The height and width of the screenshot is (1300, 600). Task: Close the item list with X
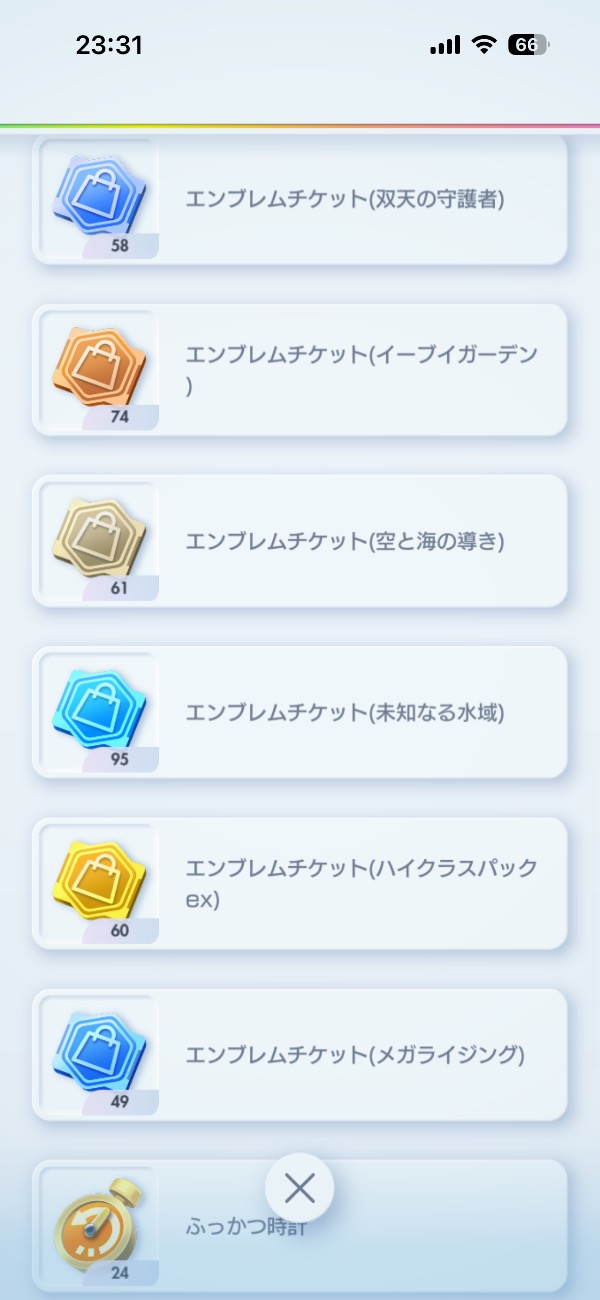(299, 1188)
